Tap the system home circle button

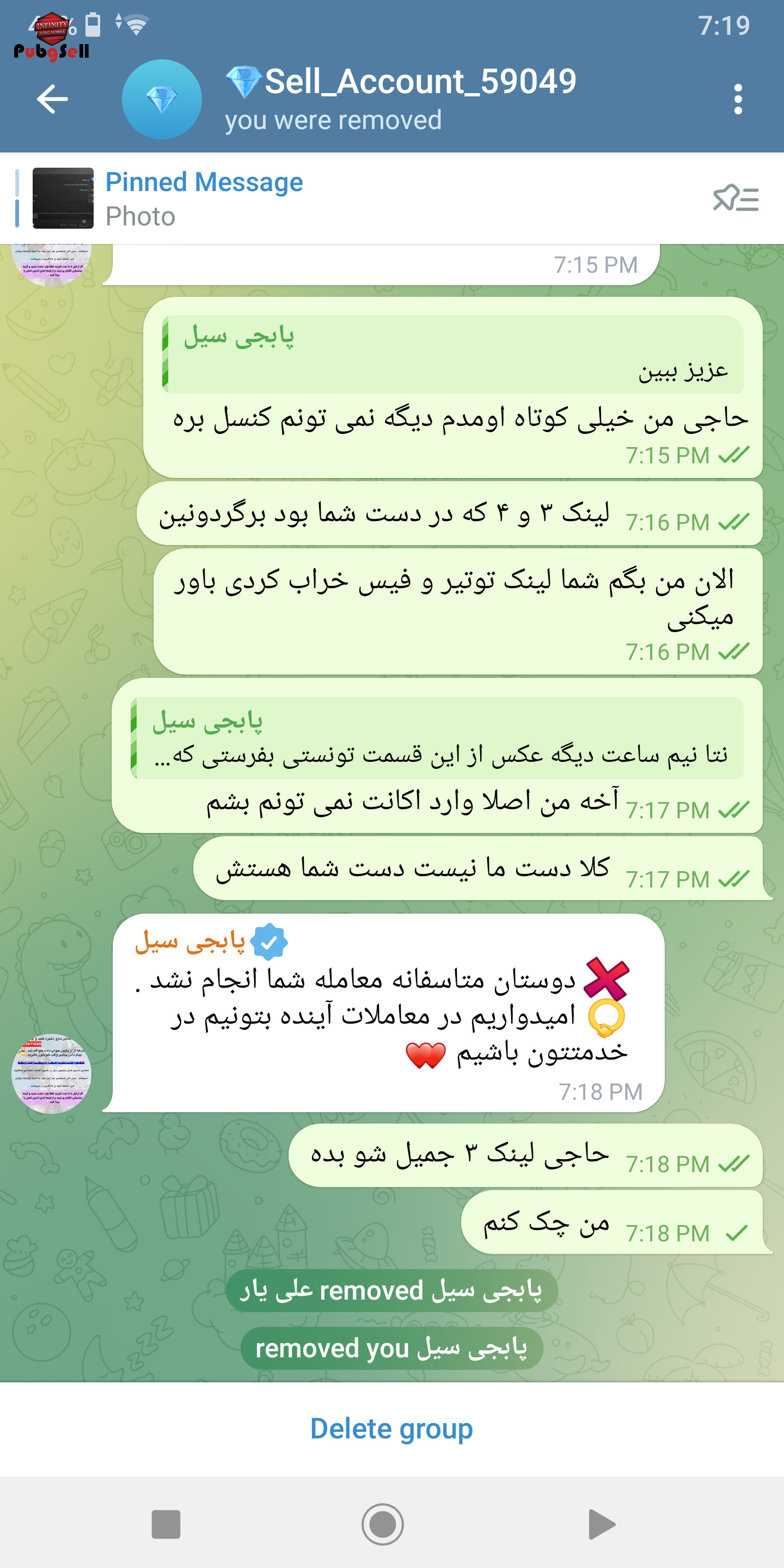click(382, 1524)
